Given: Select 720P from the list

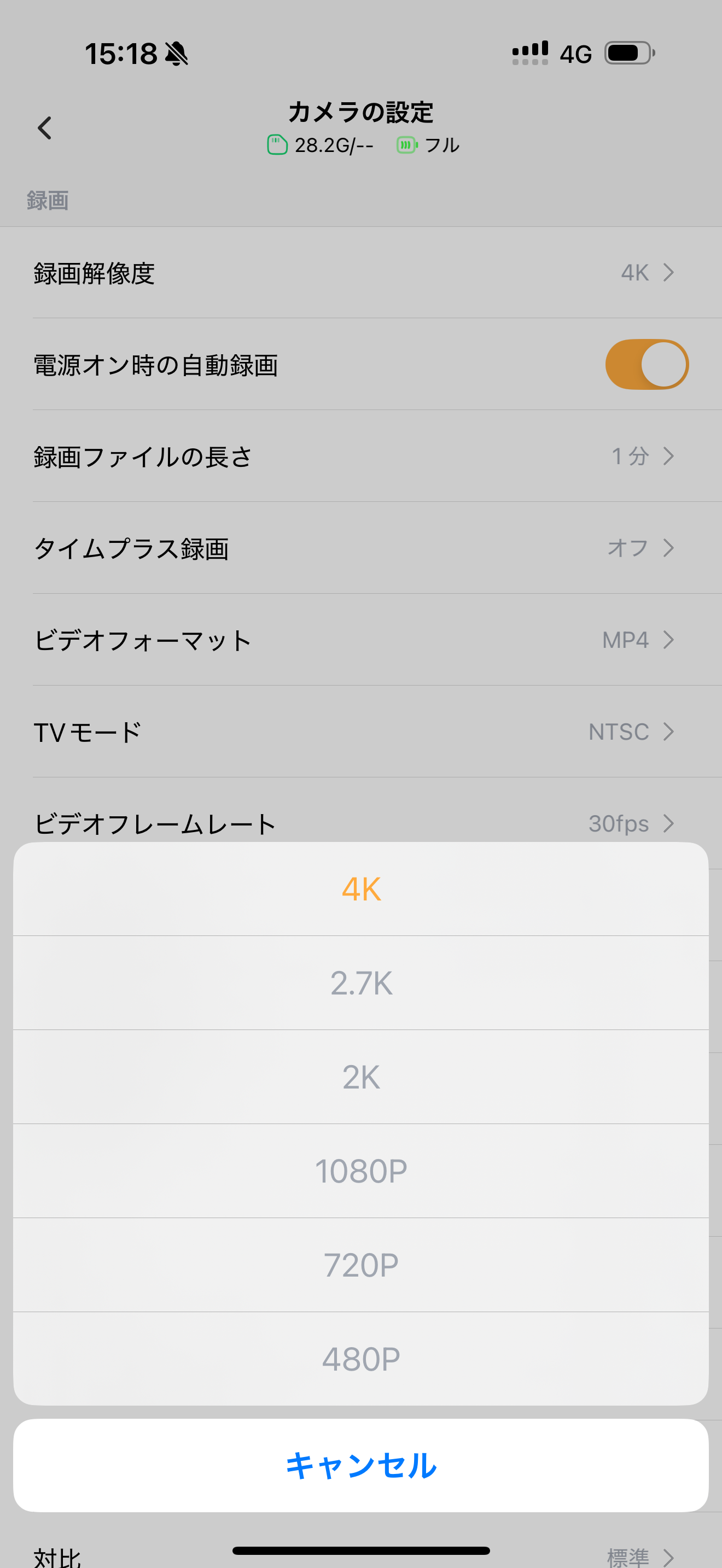Looking at the screenshot, I should click(361, 1265).
